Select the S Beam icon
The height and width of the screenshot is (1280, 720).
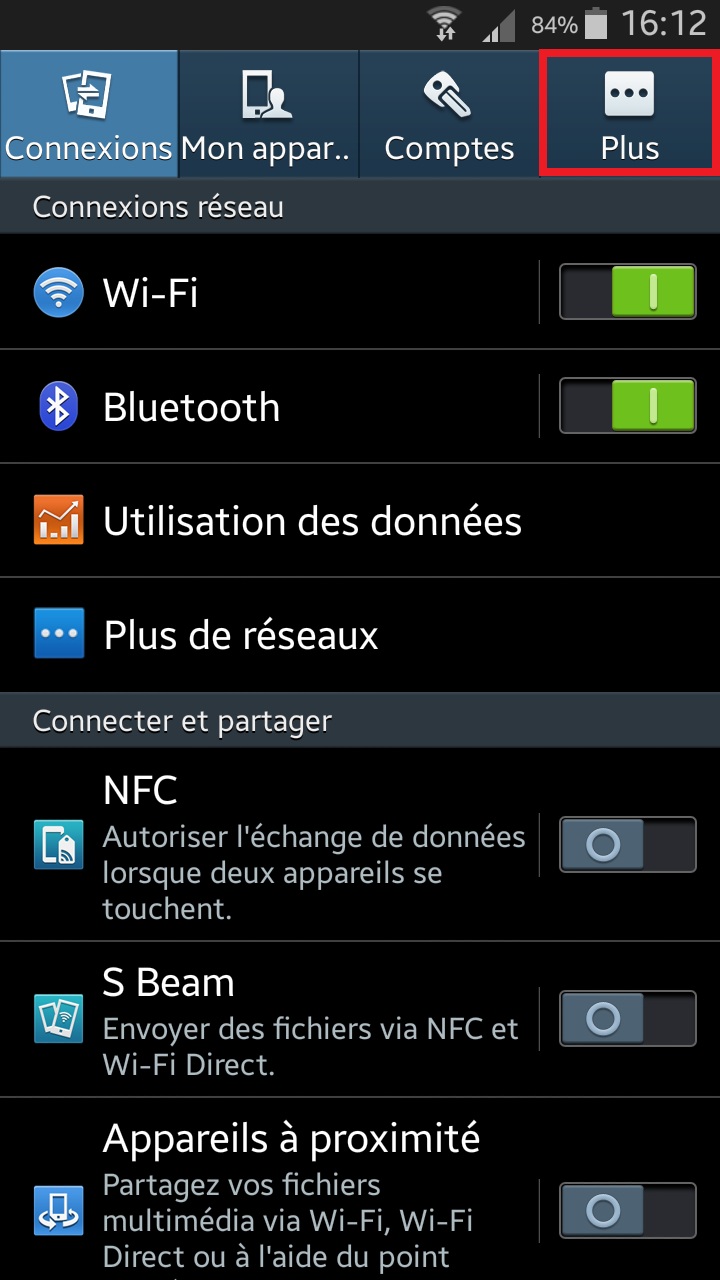pyautogui.click(x=58, y=1020)
